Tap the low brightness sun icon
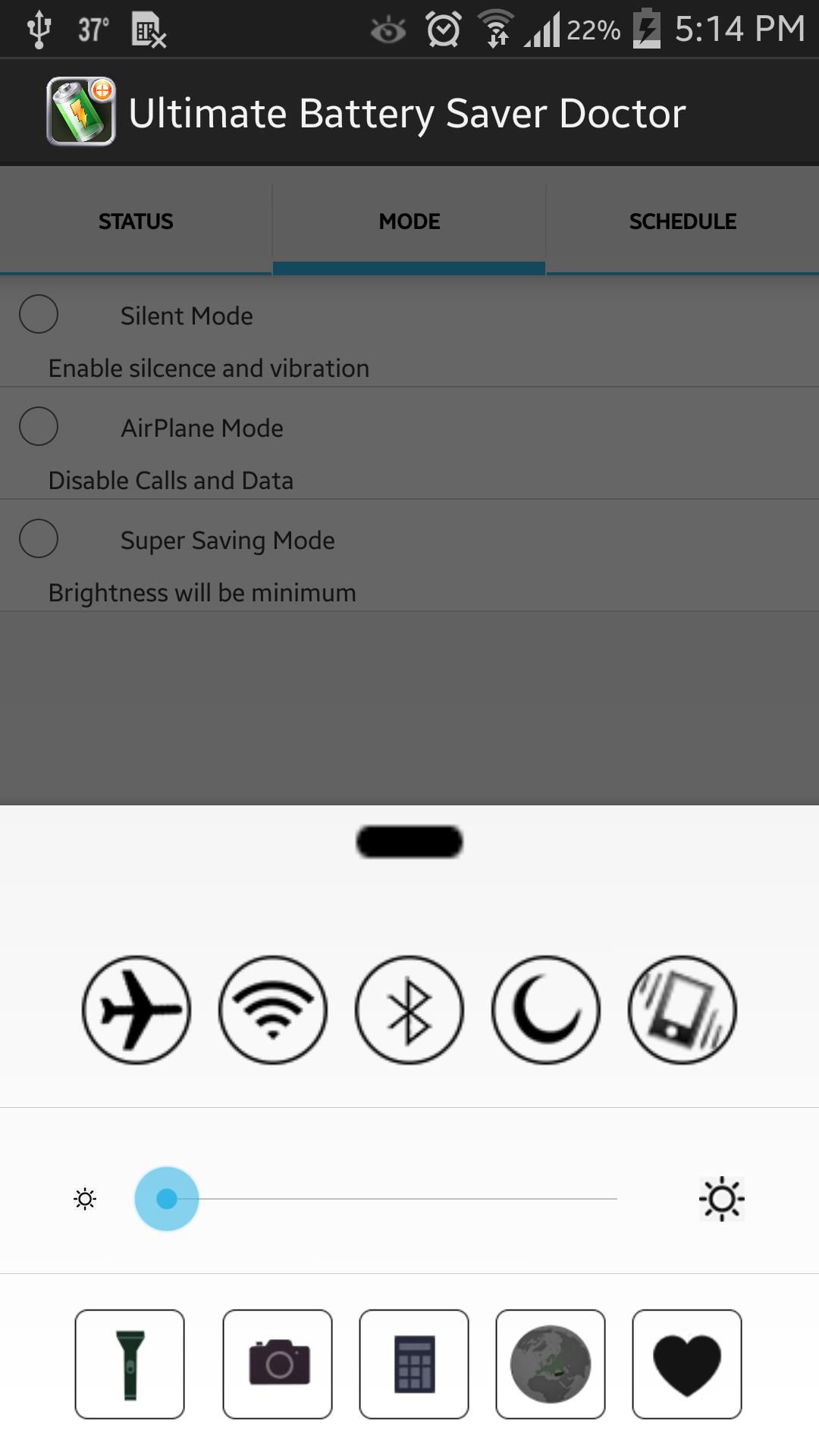This screenshot has height=1456, width=819. (84, 1199)
